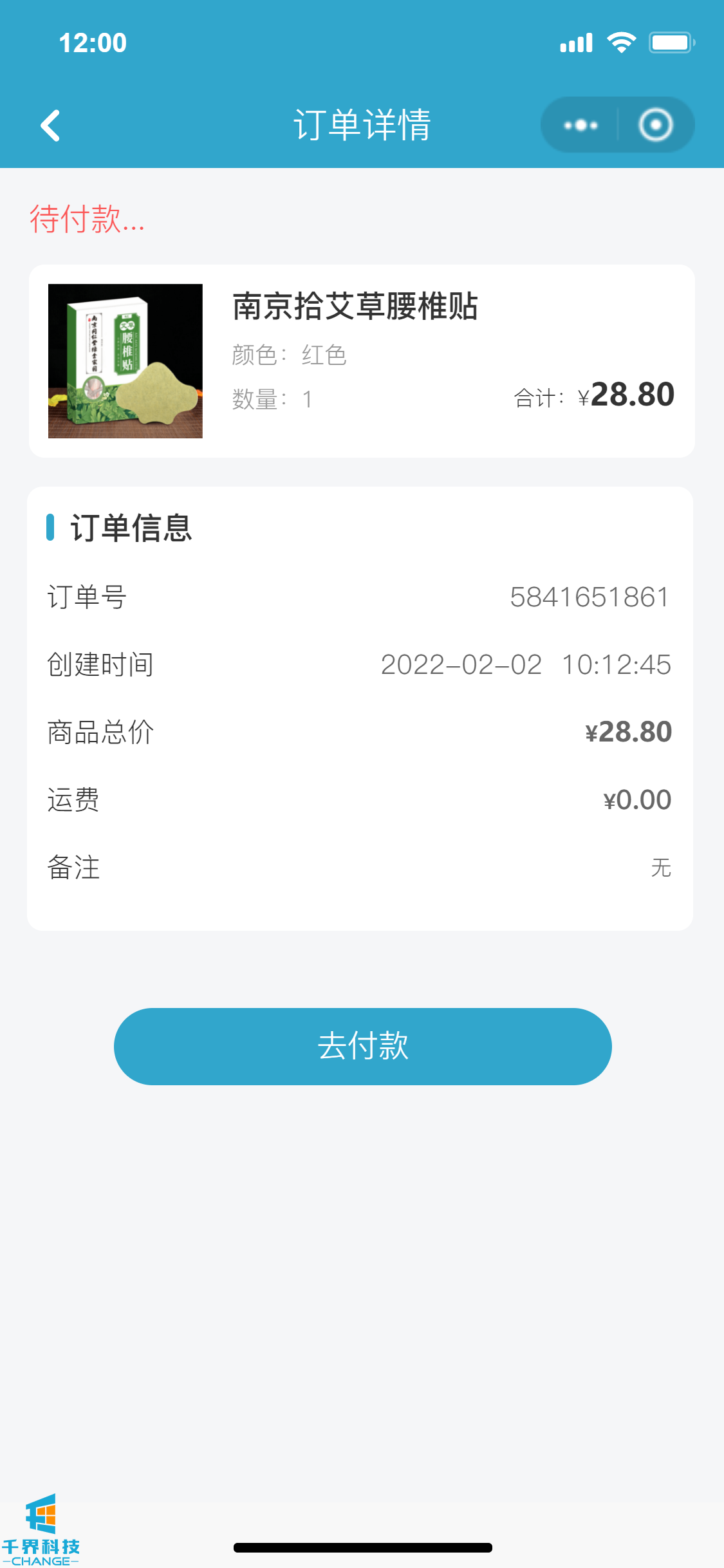
Task: Open the mini program more-options menu
Action: 580,125
